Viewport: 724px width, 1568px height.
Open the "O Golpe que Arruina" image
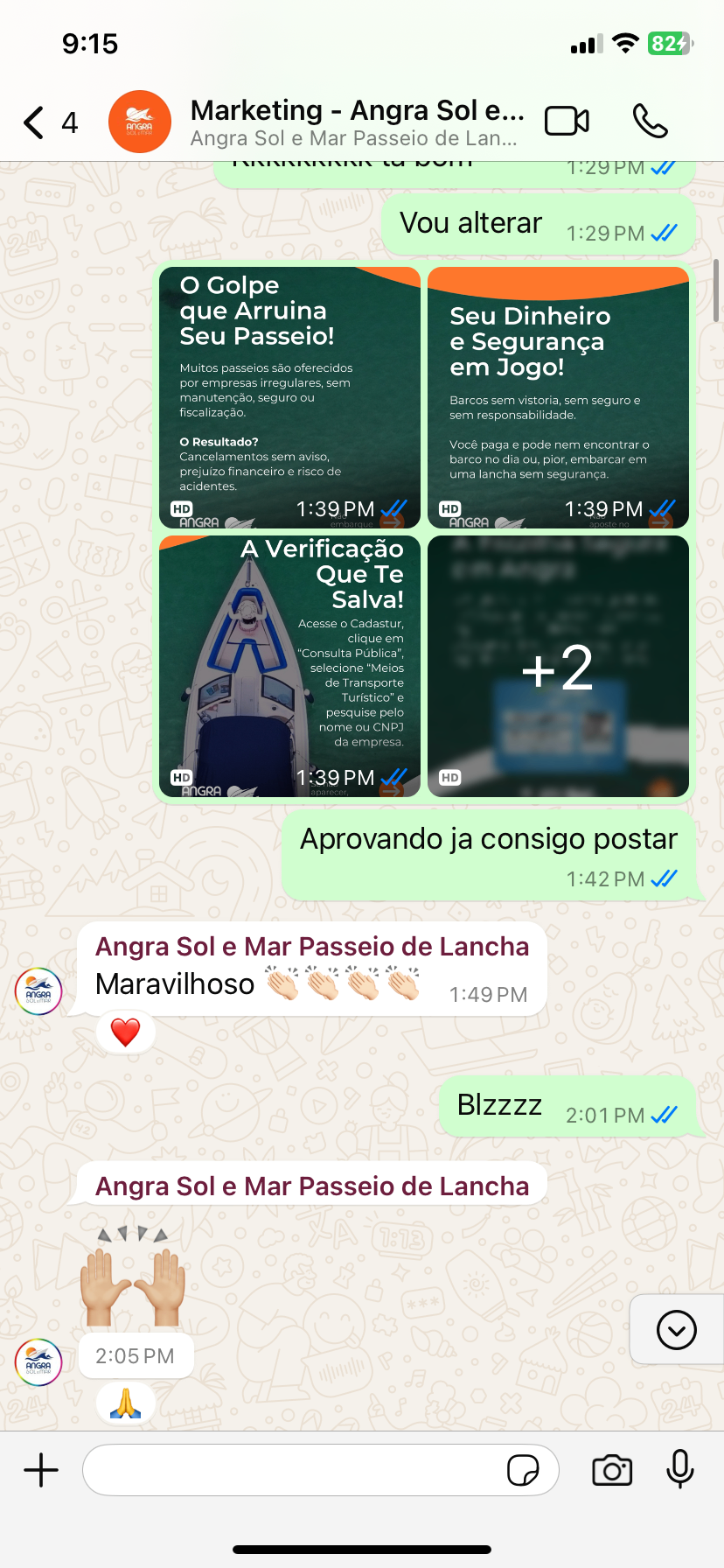click(x=289, y=397)
